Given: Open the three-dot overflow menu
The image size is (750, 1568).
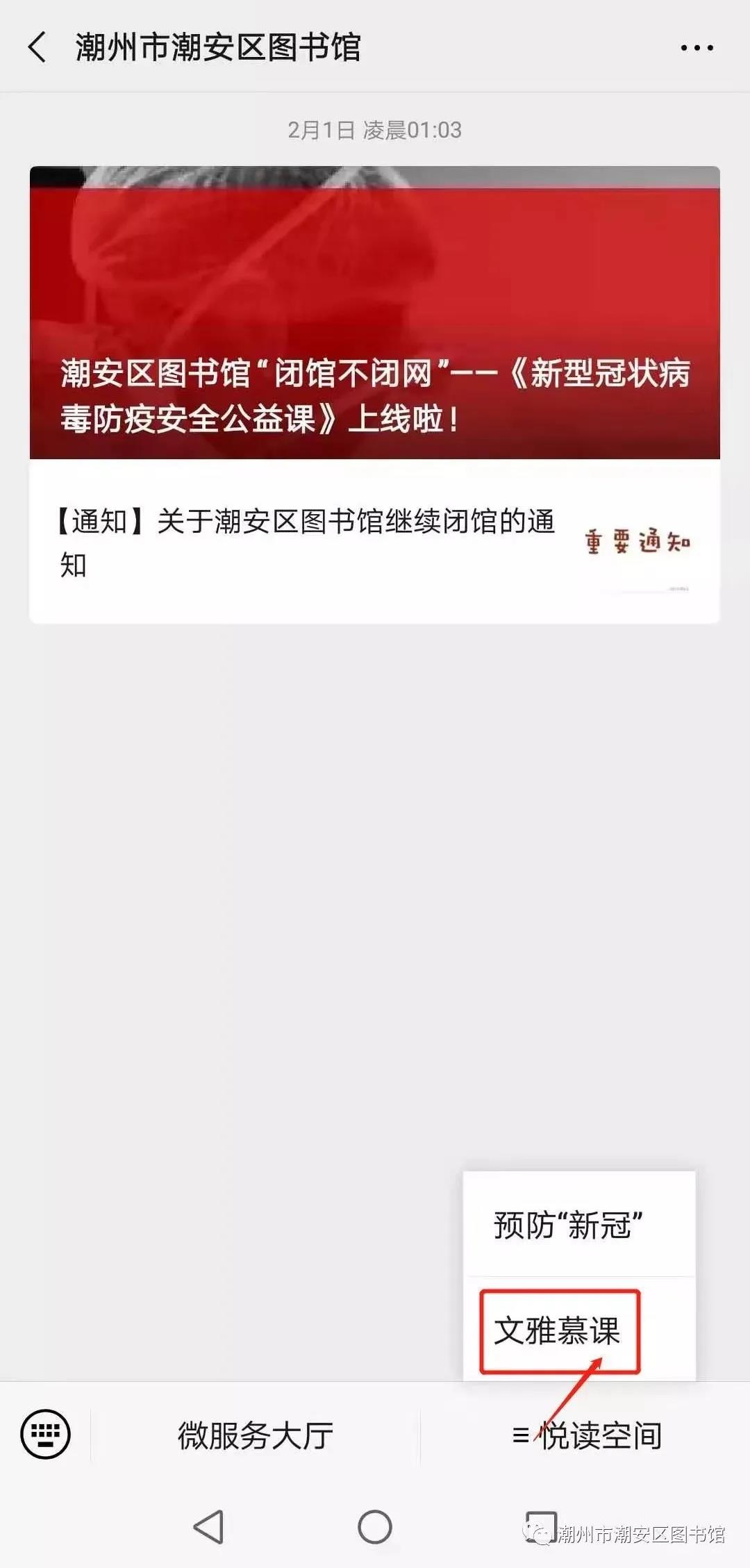Looking at the screenshot, I should coord(697,48).
